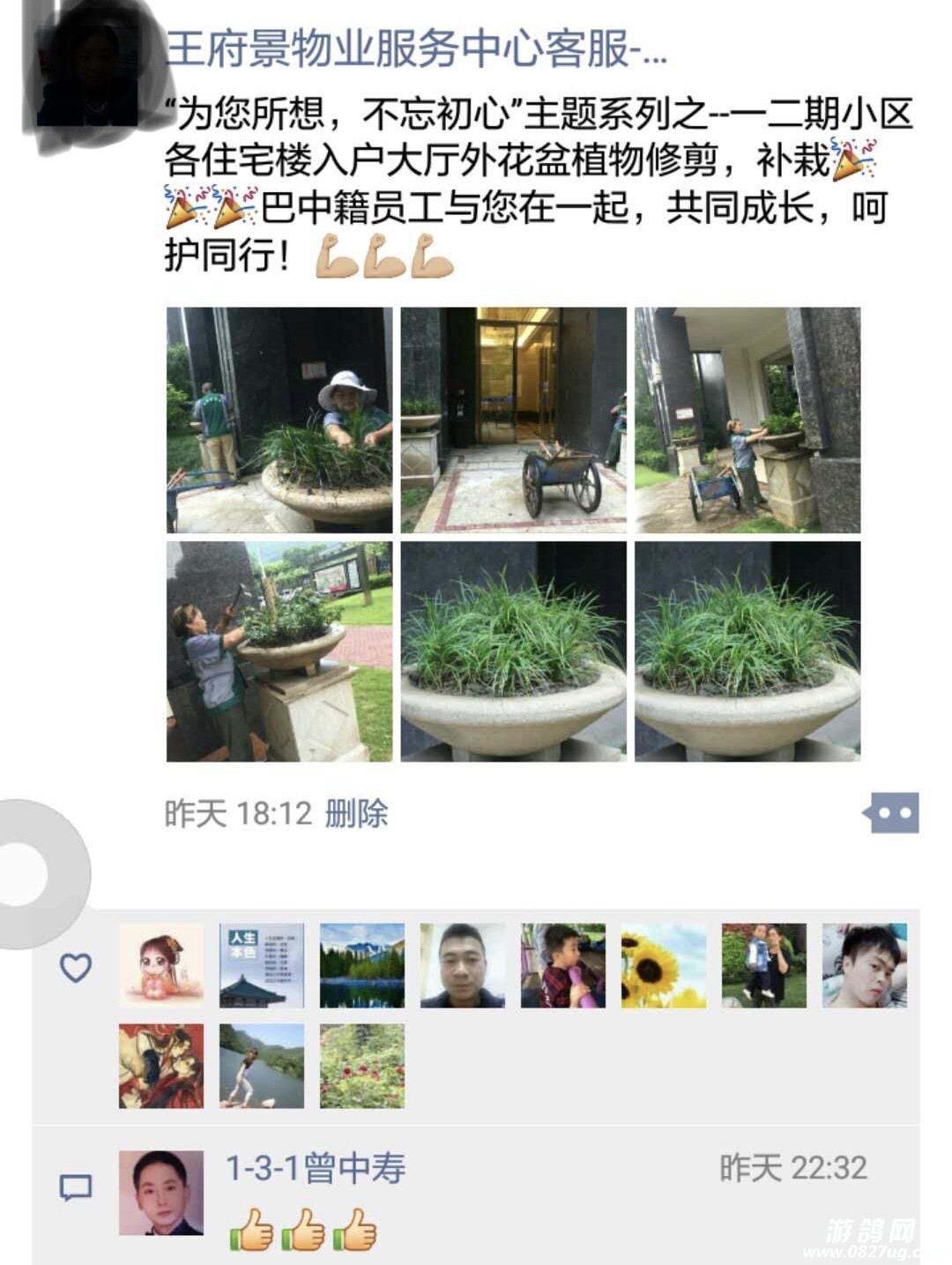The width and height of the screenshot is (952, 1265).
Task: Open middle close-up photo of grass planter
Action: pyautogui.click(x=513, y=651)
